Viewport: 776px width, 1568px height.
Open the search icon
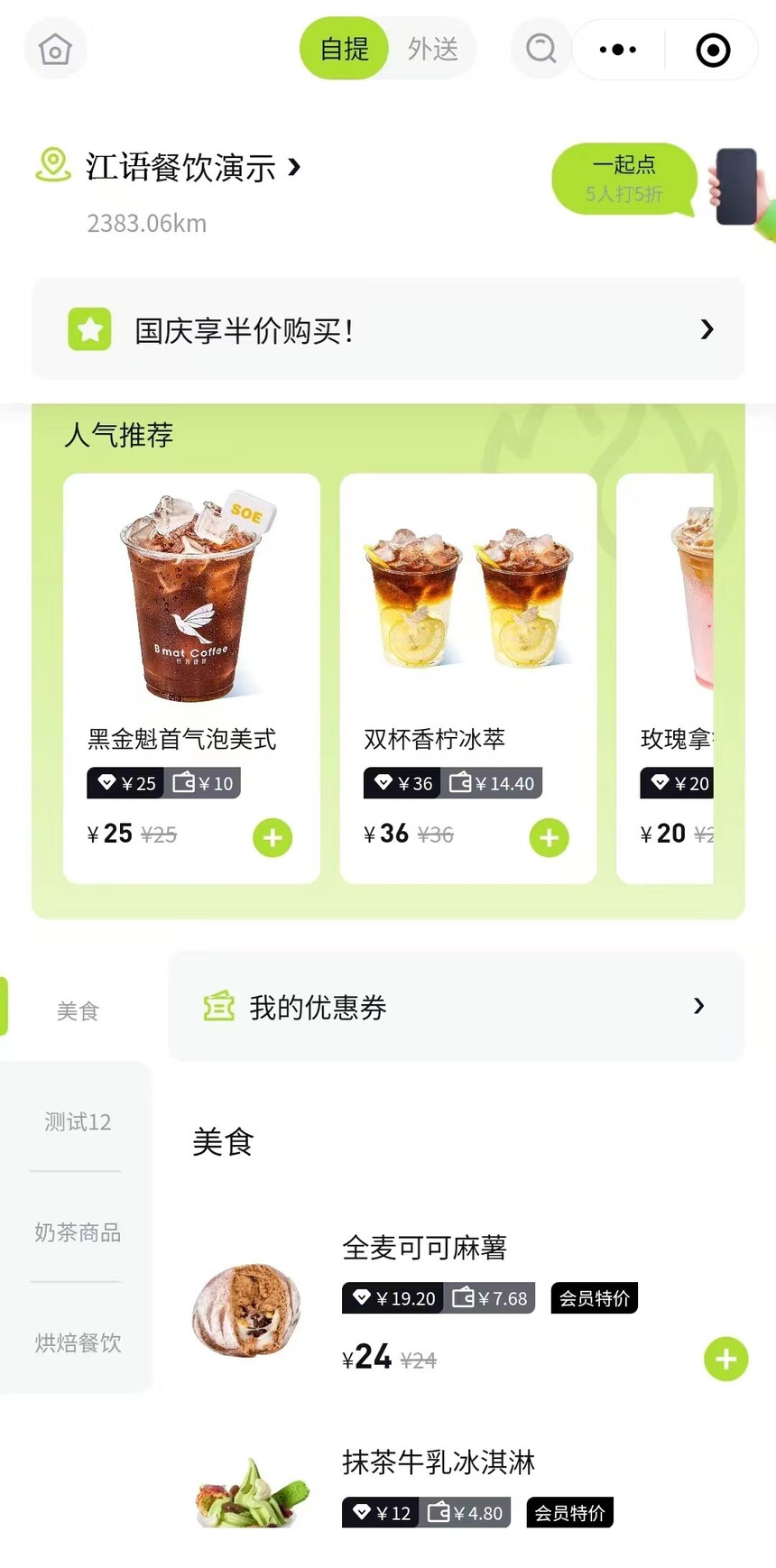coord(540,49)
